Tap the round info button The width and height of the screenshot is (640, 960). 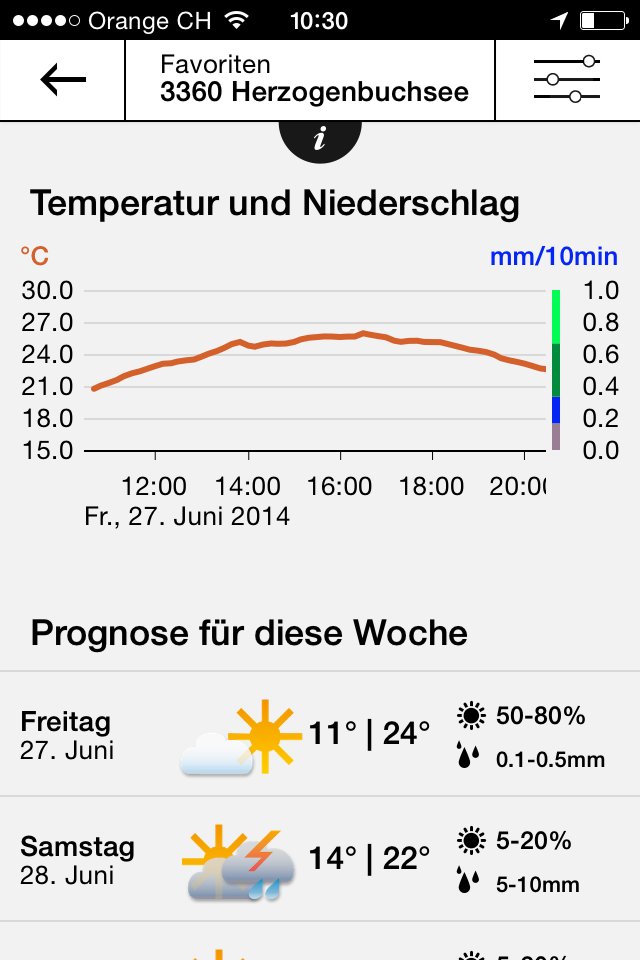coord(319,138)
